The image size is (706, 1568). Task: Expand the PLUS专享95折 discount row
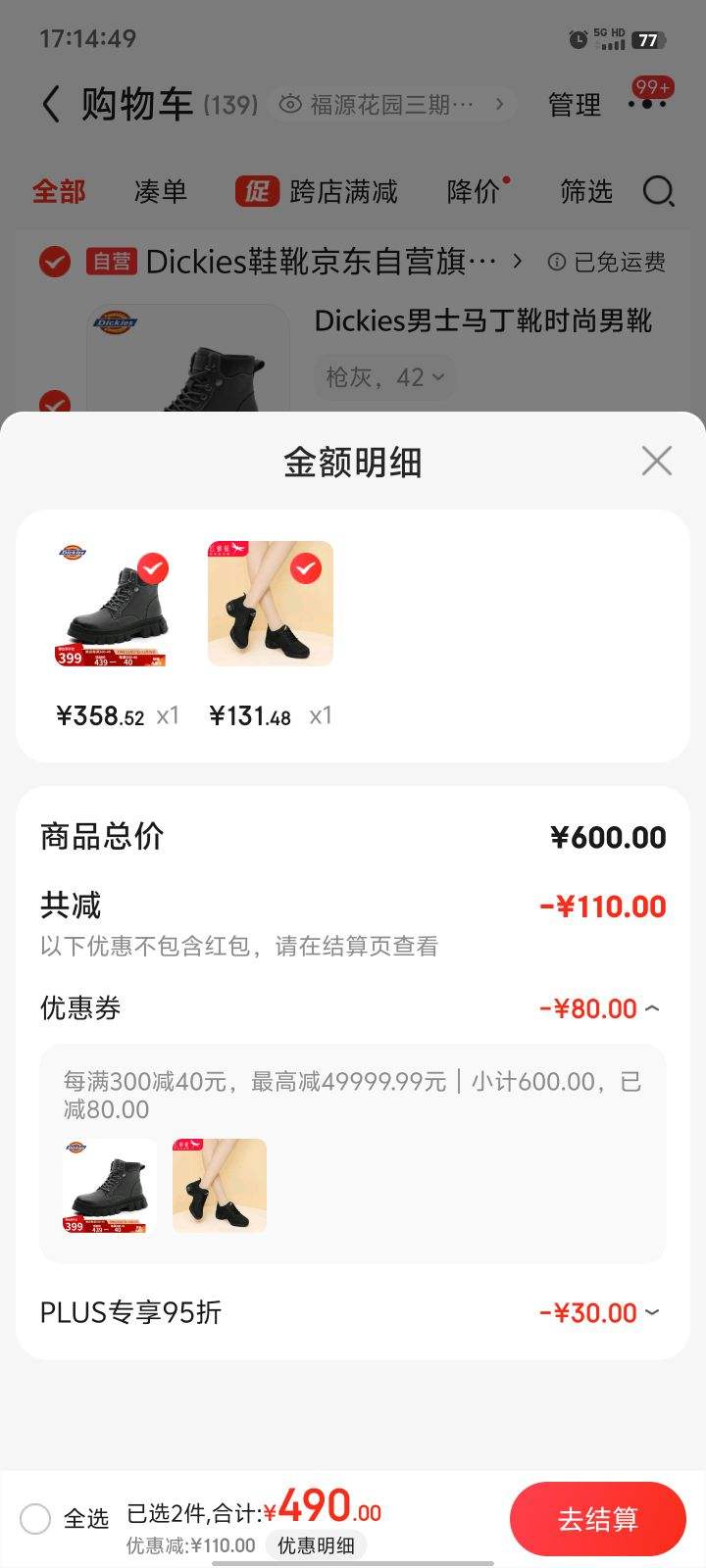[x=652, y=1312]
